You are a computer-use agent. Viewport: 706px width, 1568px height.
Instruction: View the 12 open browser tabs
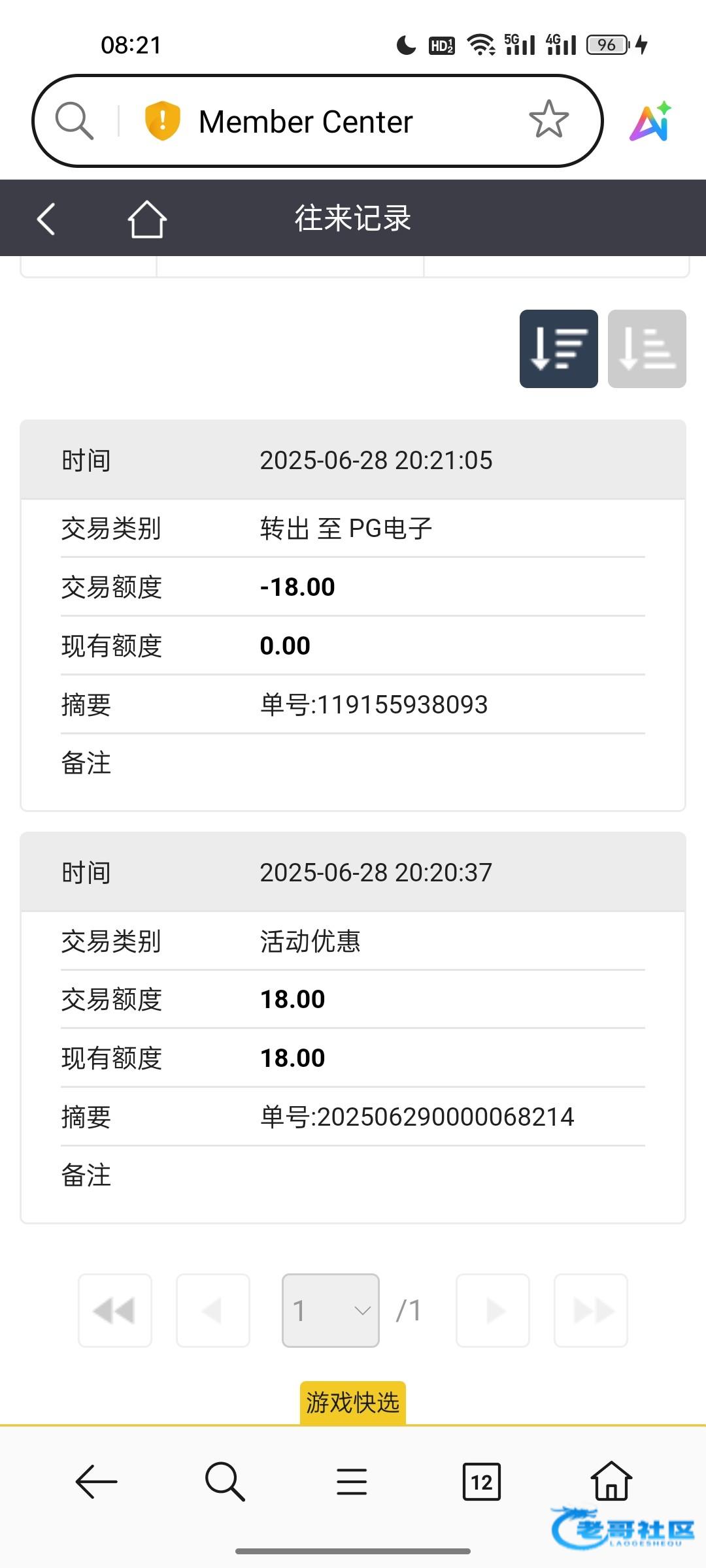click(482, 1482)
